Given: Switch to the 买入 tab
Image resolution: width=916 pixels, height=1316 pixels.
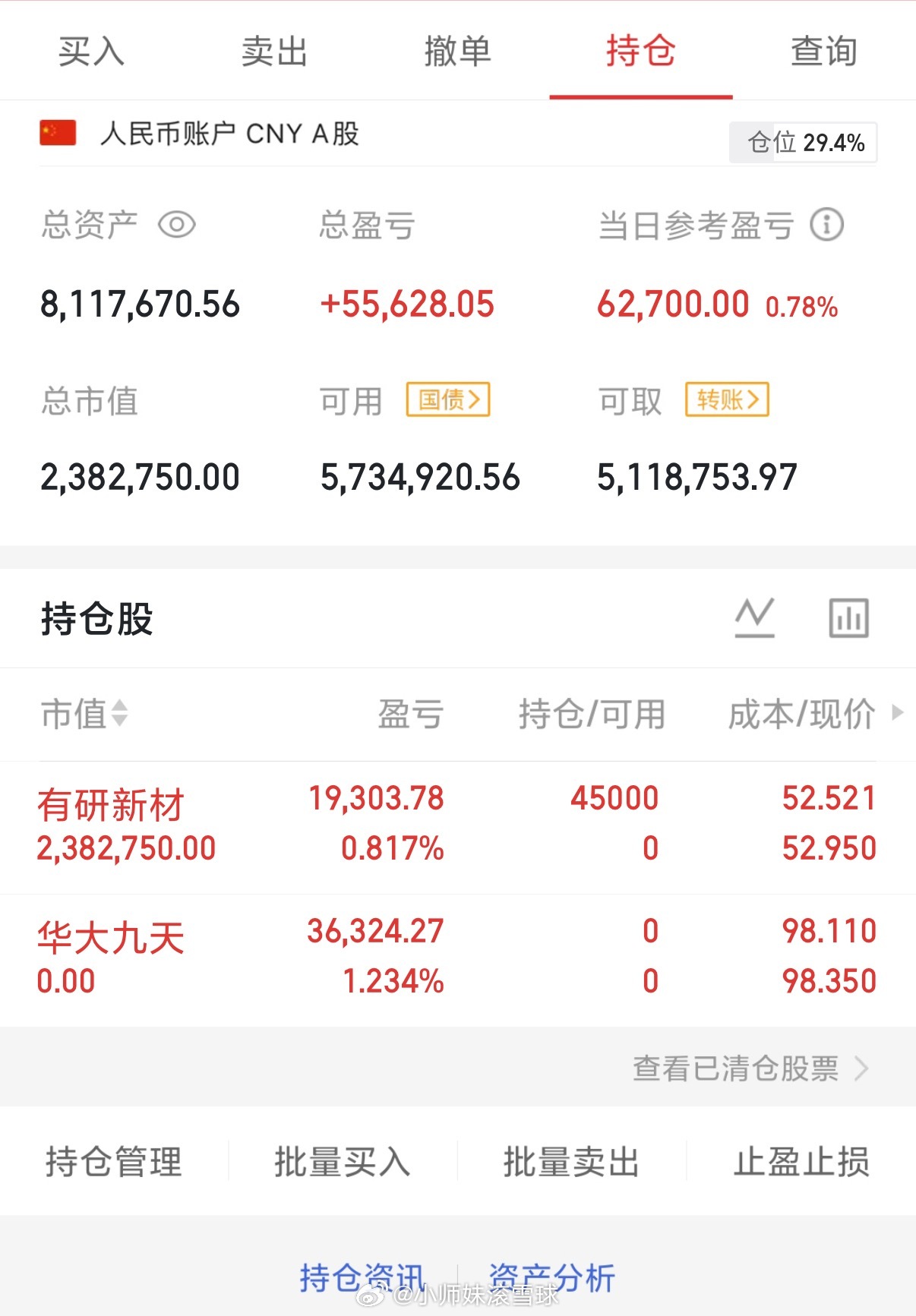Looking at the screenshot, I should point(91,52).
